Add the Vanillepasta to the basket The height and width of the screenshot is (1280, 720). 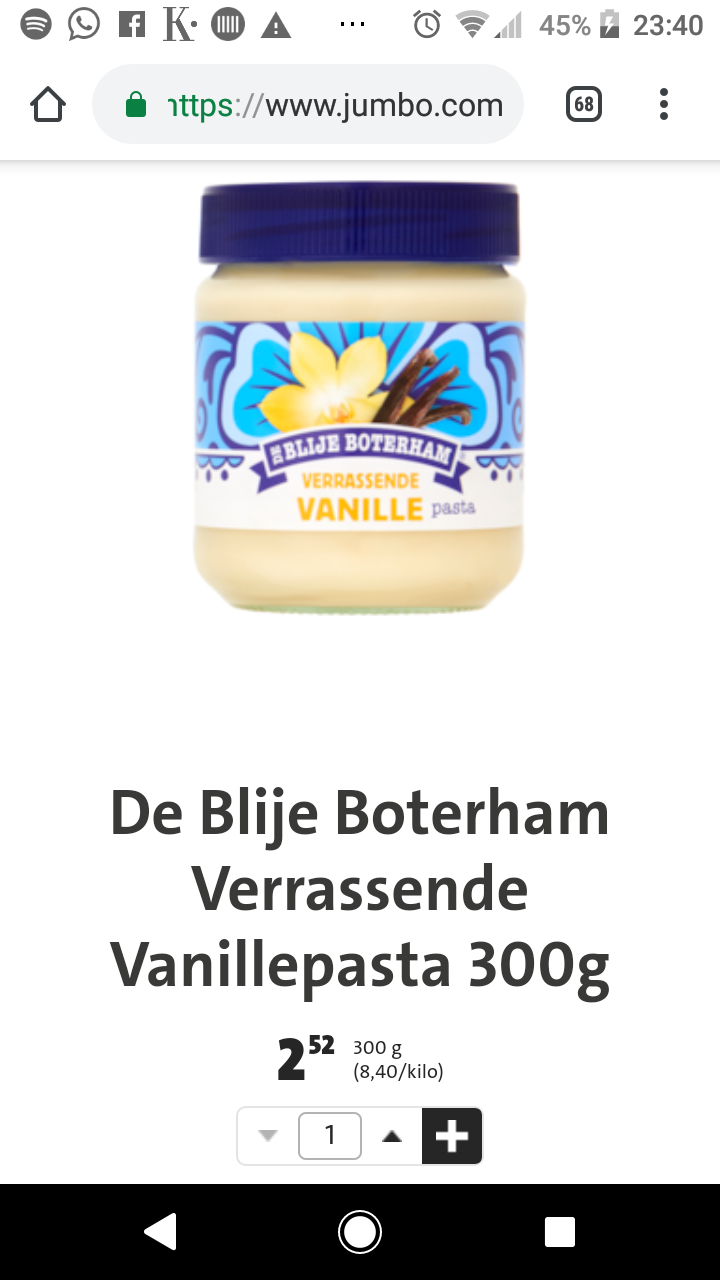(452, 1136)
